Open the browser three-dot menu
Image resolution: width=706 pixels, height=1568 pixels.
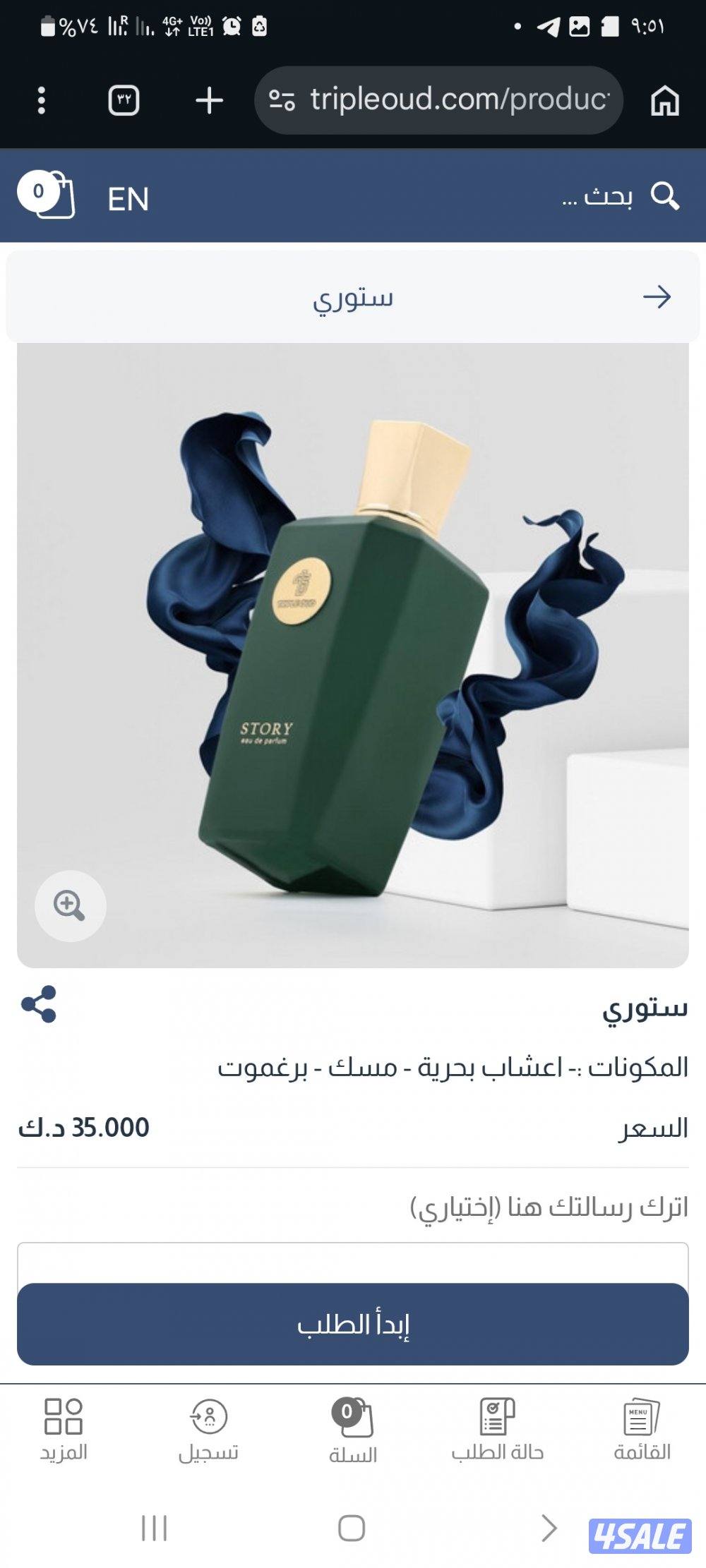click(x=42, y=101)
